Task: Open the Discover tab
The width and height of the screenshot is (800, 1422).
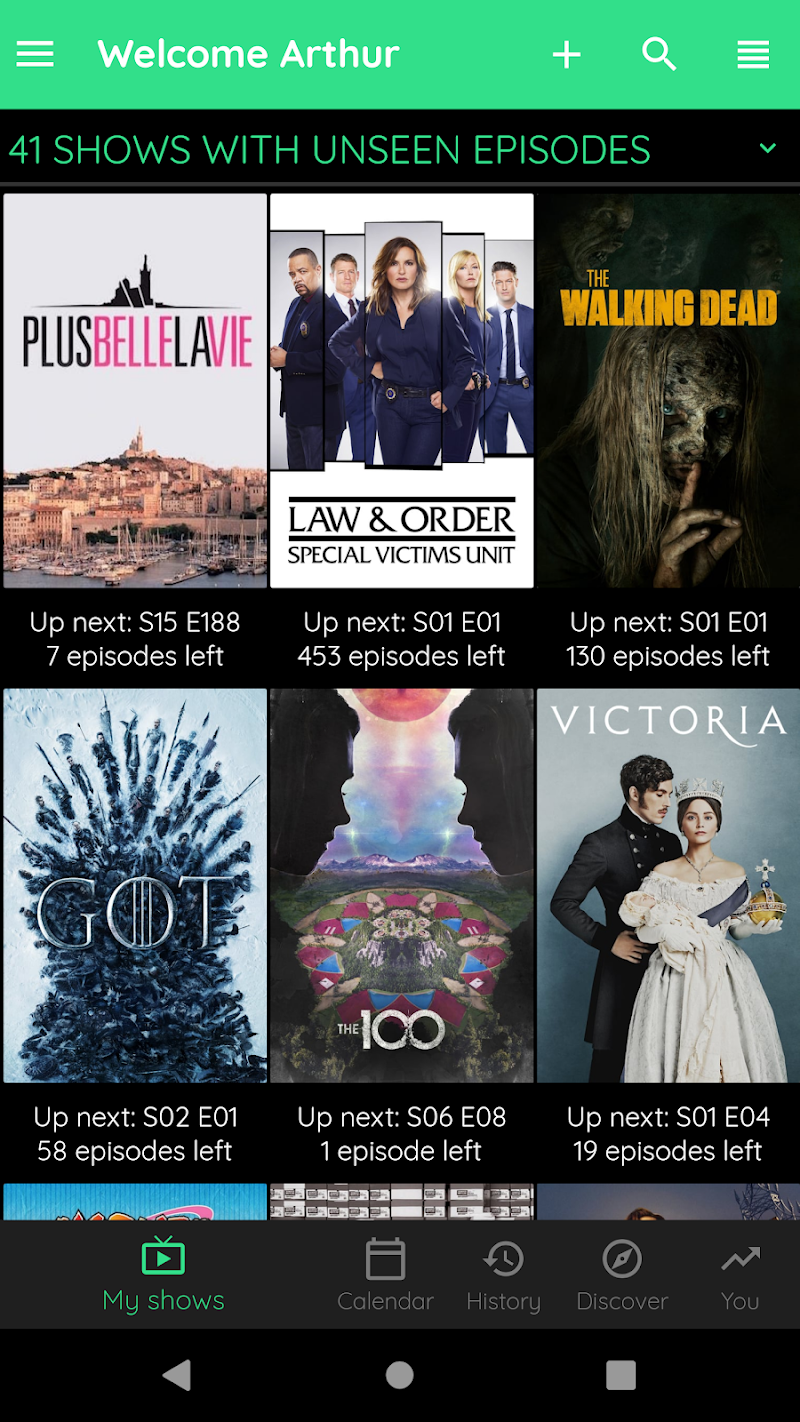Action: 622,1275
